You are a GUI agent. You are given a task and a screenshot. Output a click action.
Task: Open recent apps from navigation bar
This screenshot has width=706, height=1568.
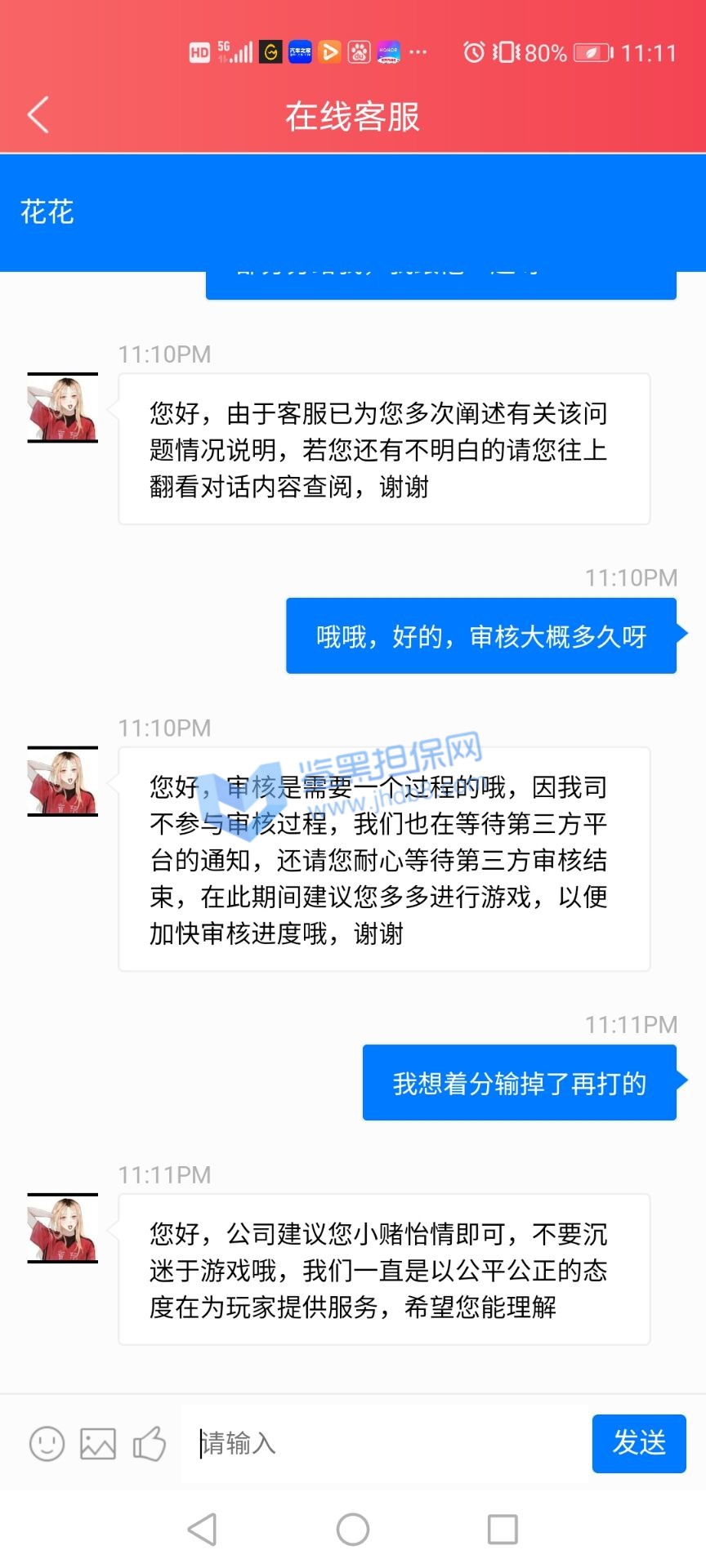(503, 1530)
